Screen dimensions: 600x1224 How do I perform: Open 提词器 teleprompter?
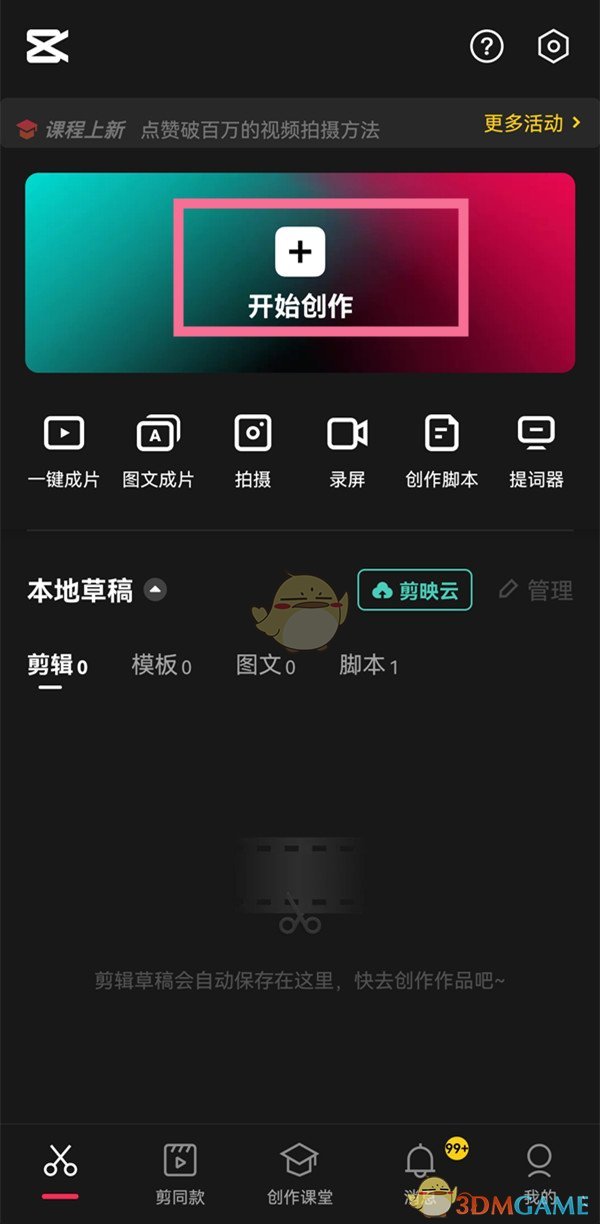tap(536, 451)
